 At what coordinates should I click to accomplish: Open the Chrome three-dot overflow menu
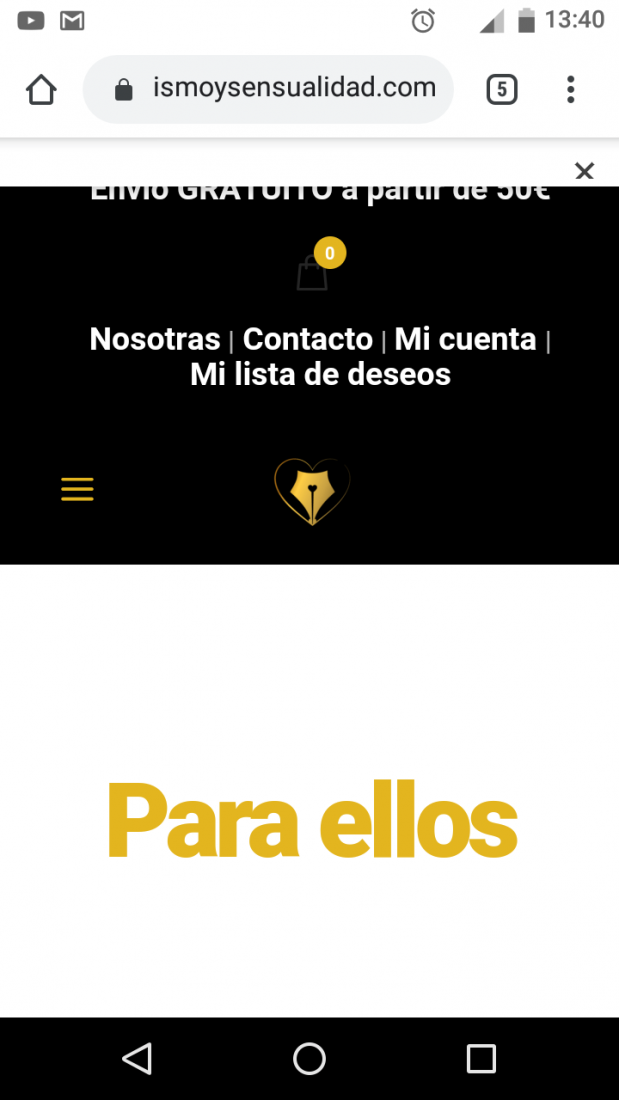click(x=571, y=90)
